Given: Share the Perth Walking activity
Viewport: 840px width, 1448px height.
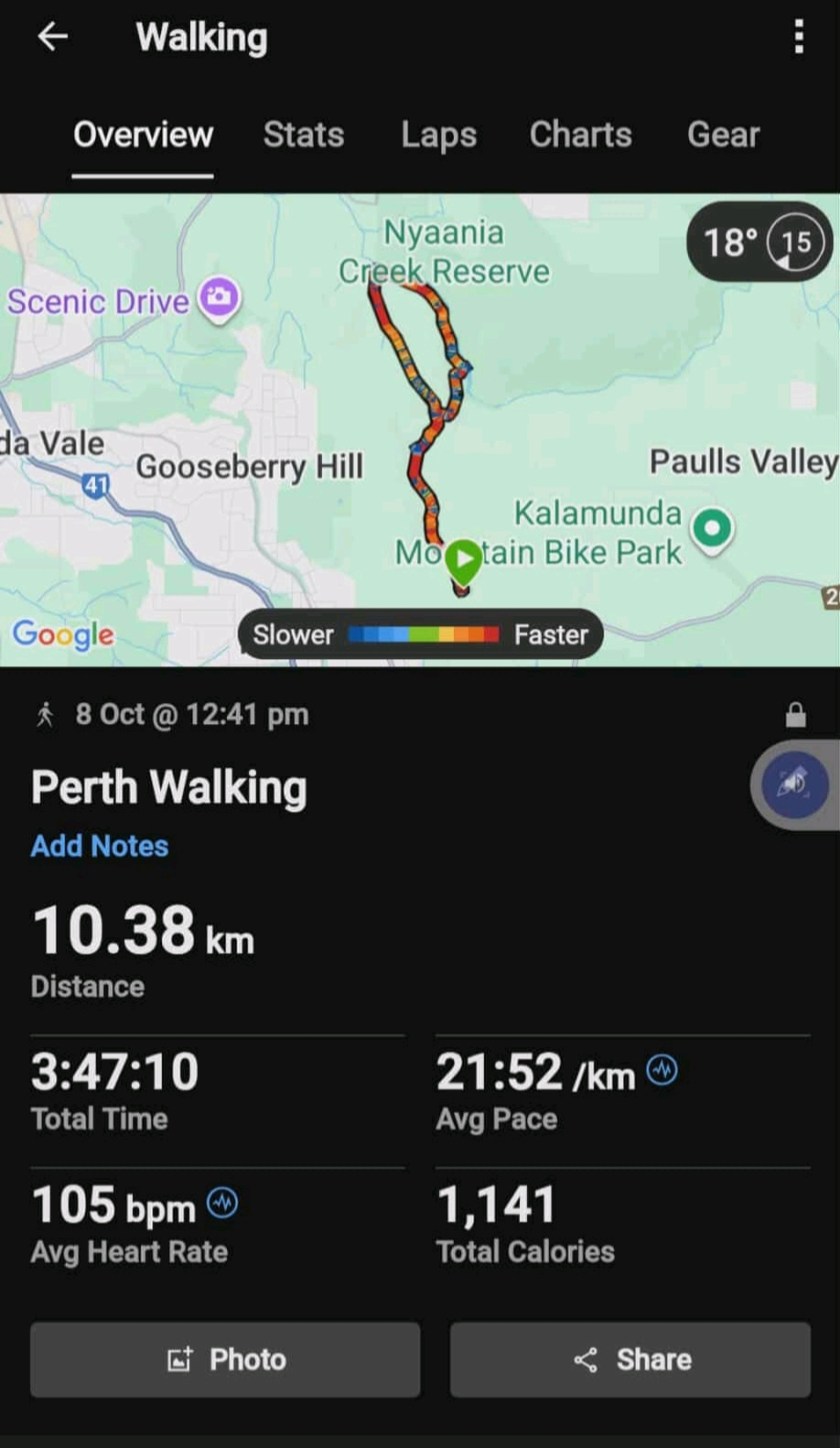Looking at the screenshot, I should (x=630, y=1359).
